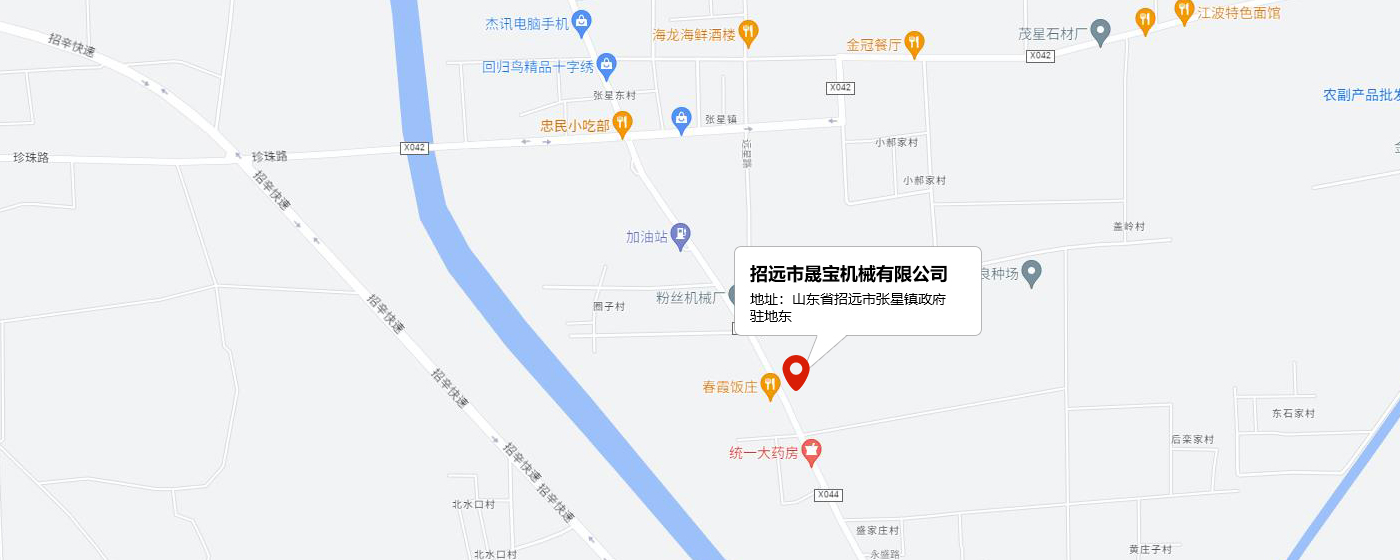Select the 回归鸟精品十字绣 shop marker
Screen dimensions: 1400x560
coord(606,67)
